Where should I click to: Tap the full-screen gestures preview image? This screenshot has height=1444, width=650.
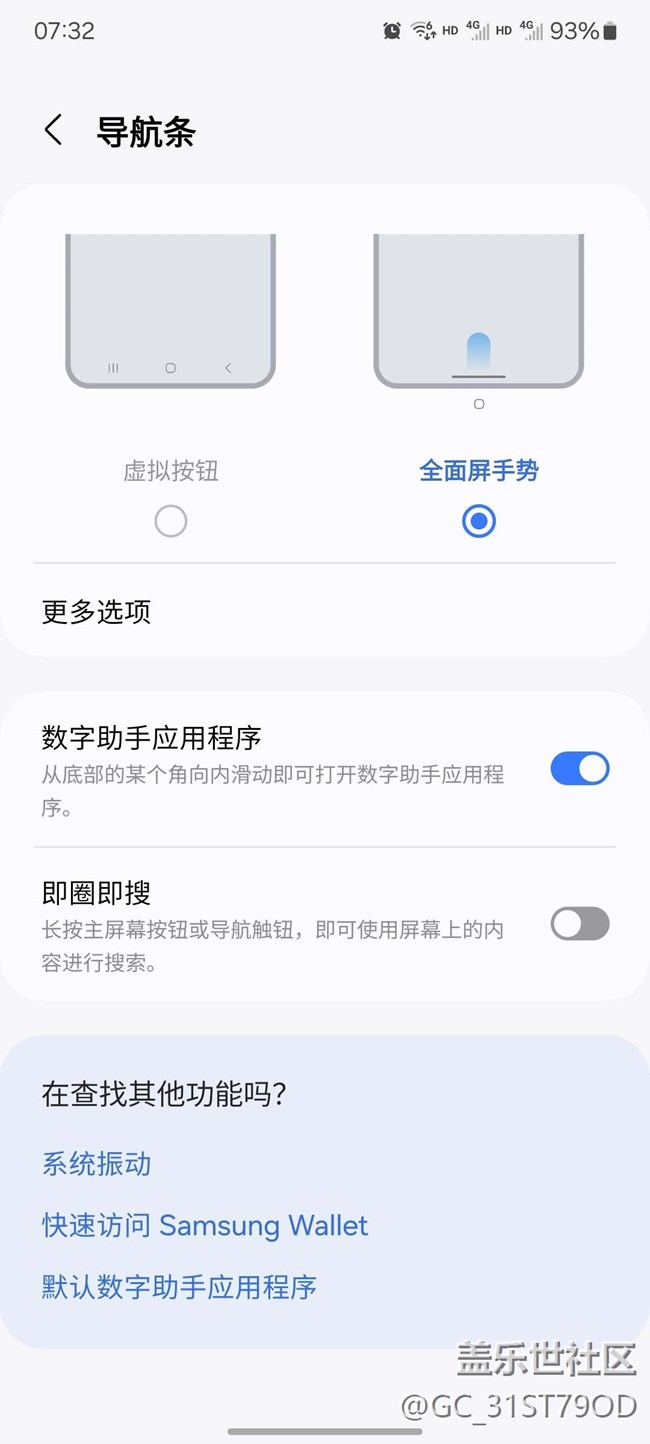(479, 311)
